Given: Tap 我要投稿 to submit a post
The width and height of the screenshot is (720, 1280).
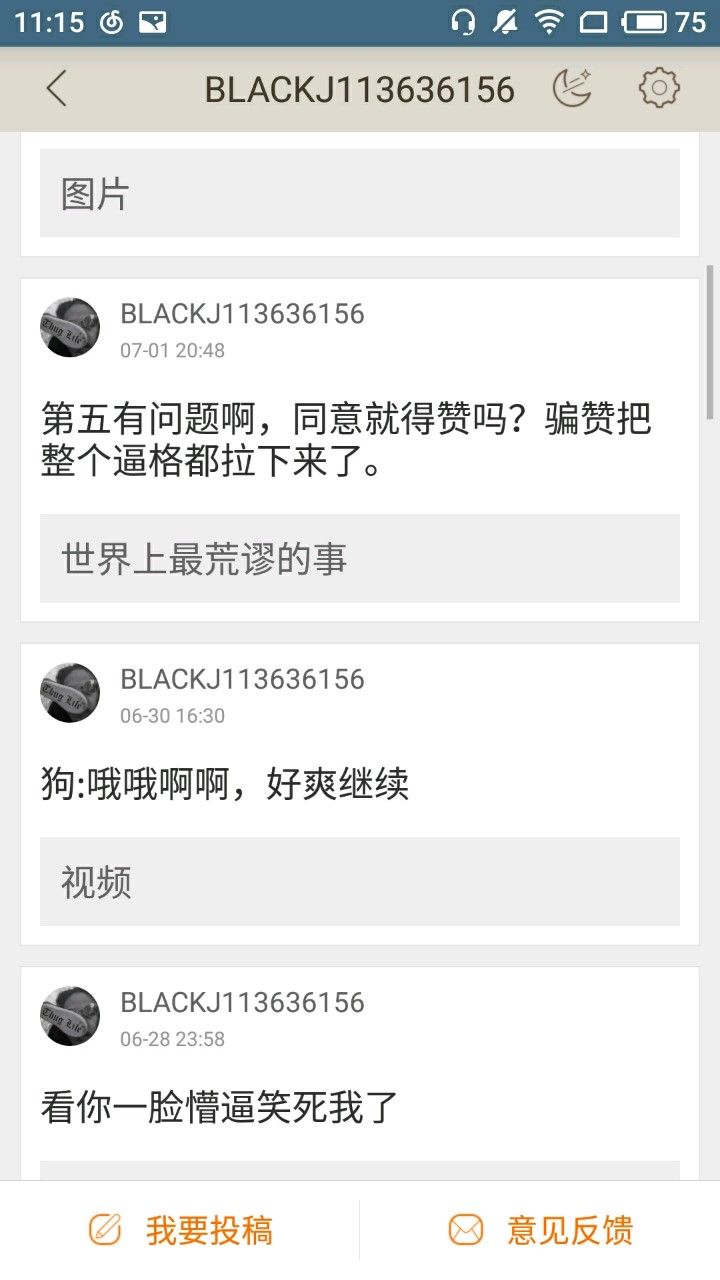Looking at the screenshot, I should point(181,1230).
